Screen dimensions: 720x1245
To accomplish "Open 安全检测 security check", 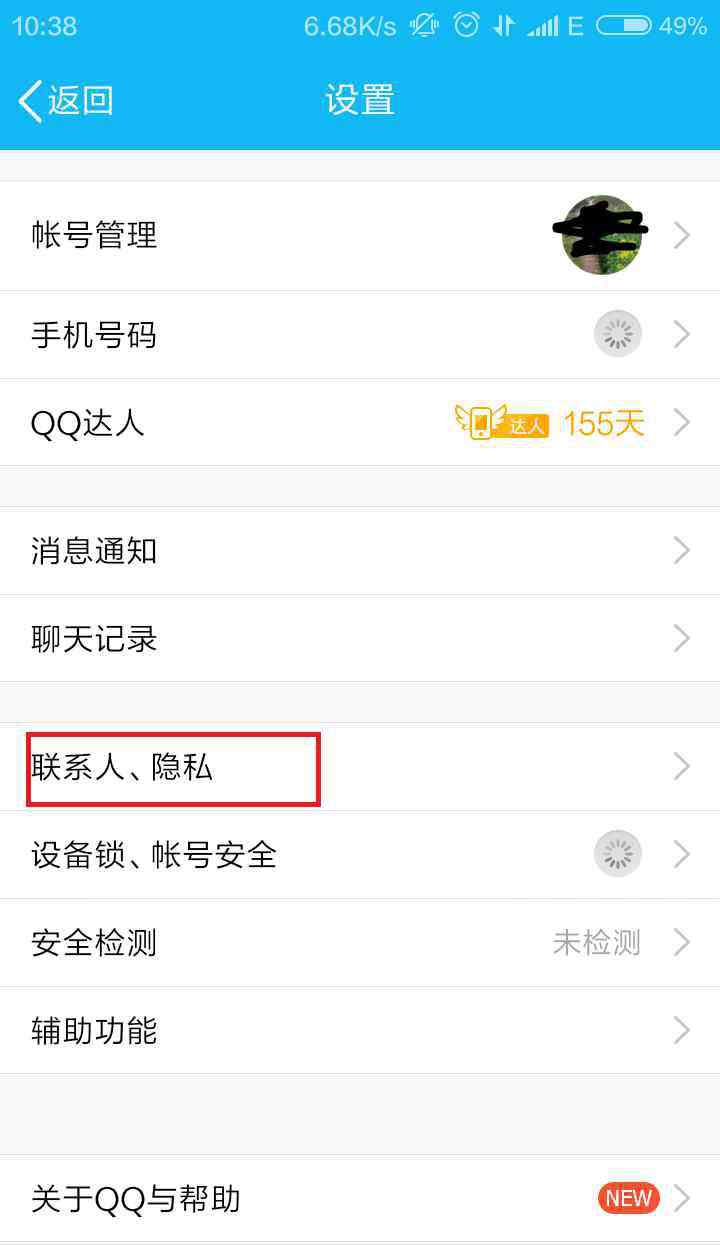I will (360, 943).
